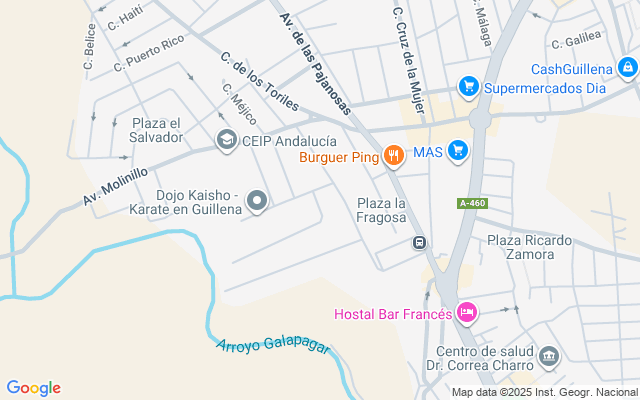Tap the Supermercados Dia marker
Screen dimensions: 640x400
pyautogui.click(x=467, y=87)
